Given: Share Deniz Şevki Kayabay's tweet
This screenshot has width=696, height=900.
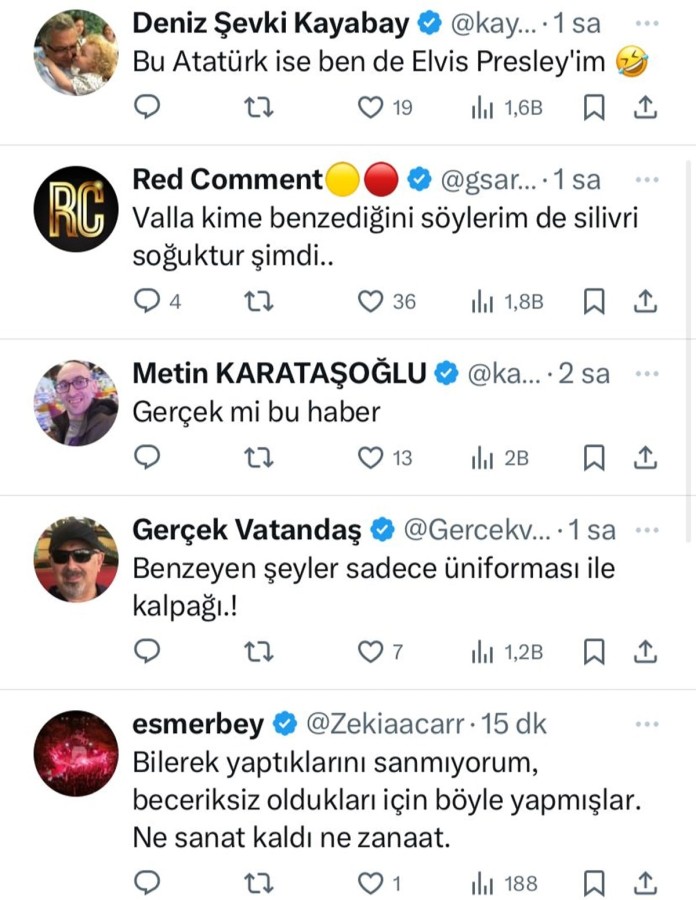Looking at the screenshot, I should click(646, 108).
